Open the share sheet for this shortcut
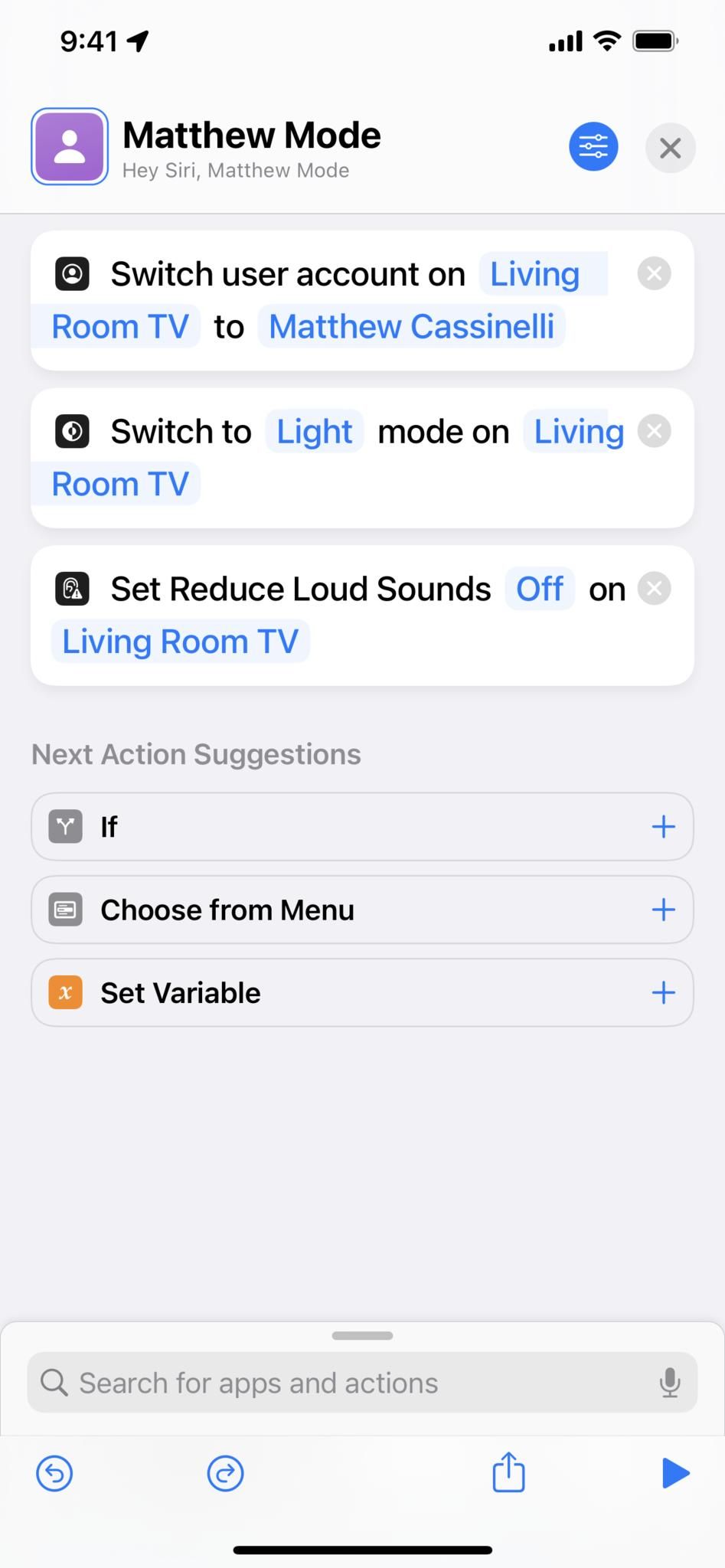Image resolution: width=725 pixels, height=1568 pixels. tap(508, 1473)
